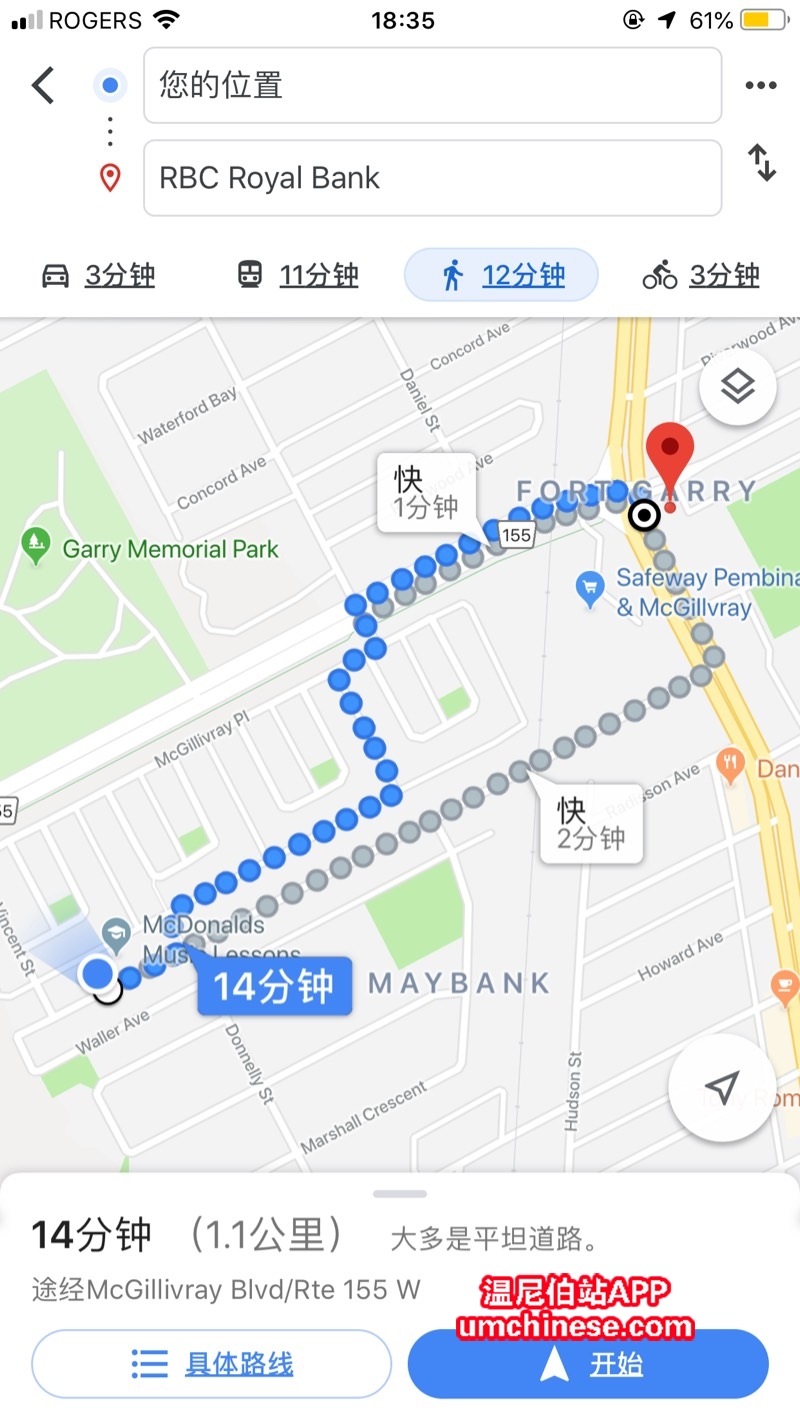Expand the route details sheet handle
The image size is (800, 1423).
[400, 1194]
